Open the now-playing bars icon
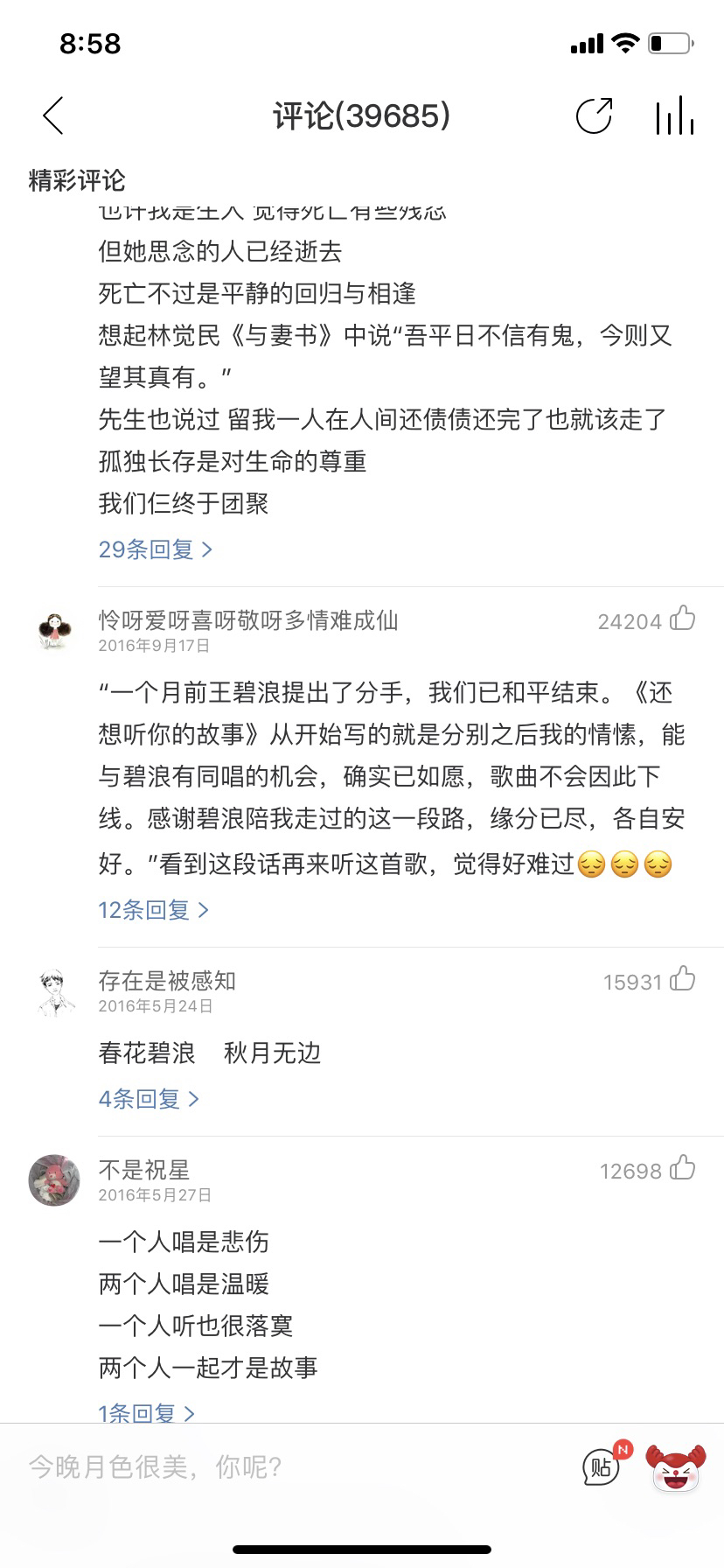The height and width of the screenshot is (1568, 724). [675, 115]
